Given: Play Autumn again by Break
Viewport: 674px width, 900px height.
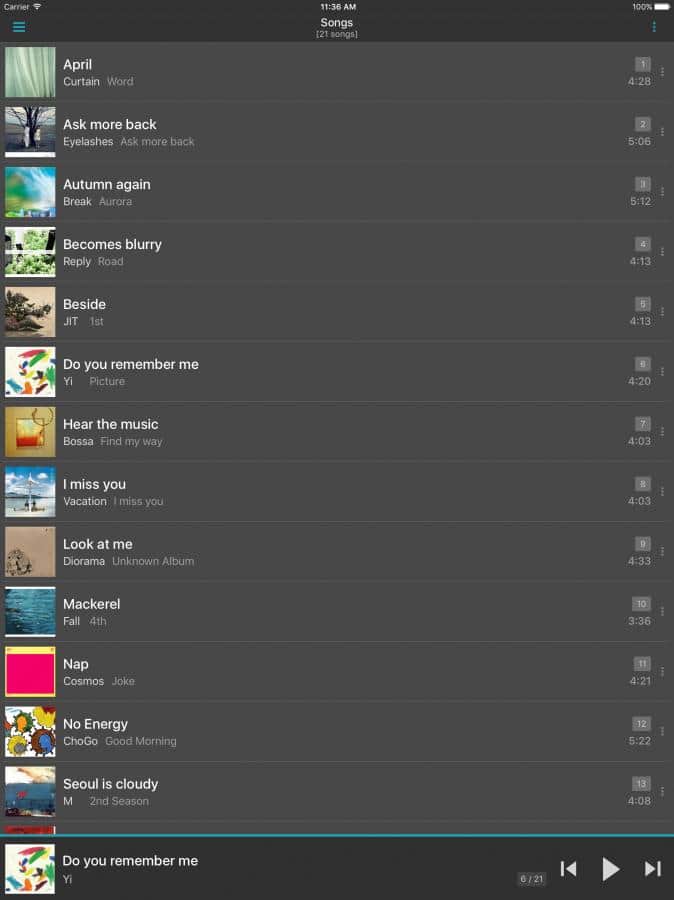Looking at the screenshot, I should click(x=300, y=192).
